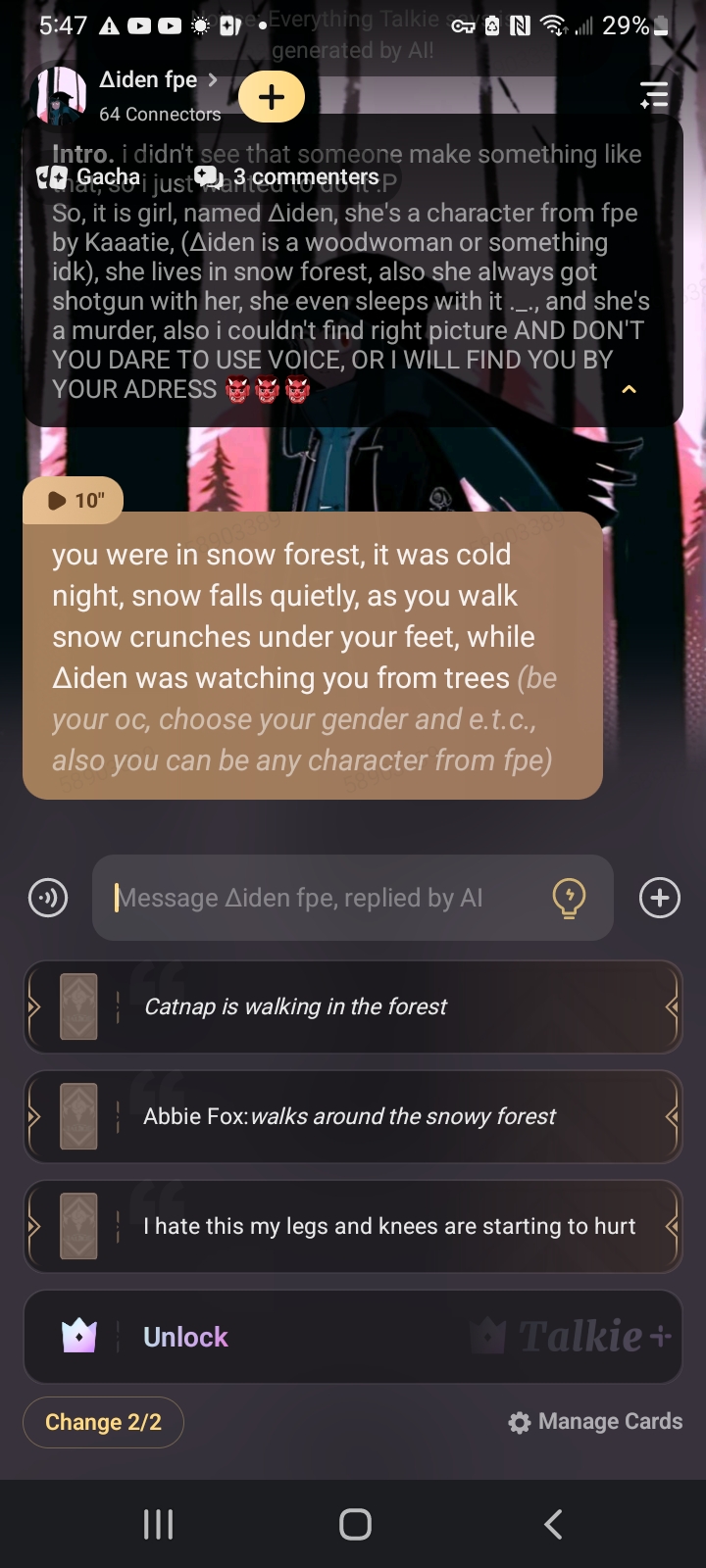Viewport: 706px width, 1568px height.
Task: Choose the Abbie Fox suggestion card
Action: [353, 1116]
